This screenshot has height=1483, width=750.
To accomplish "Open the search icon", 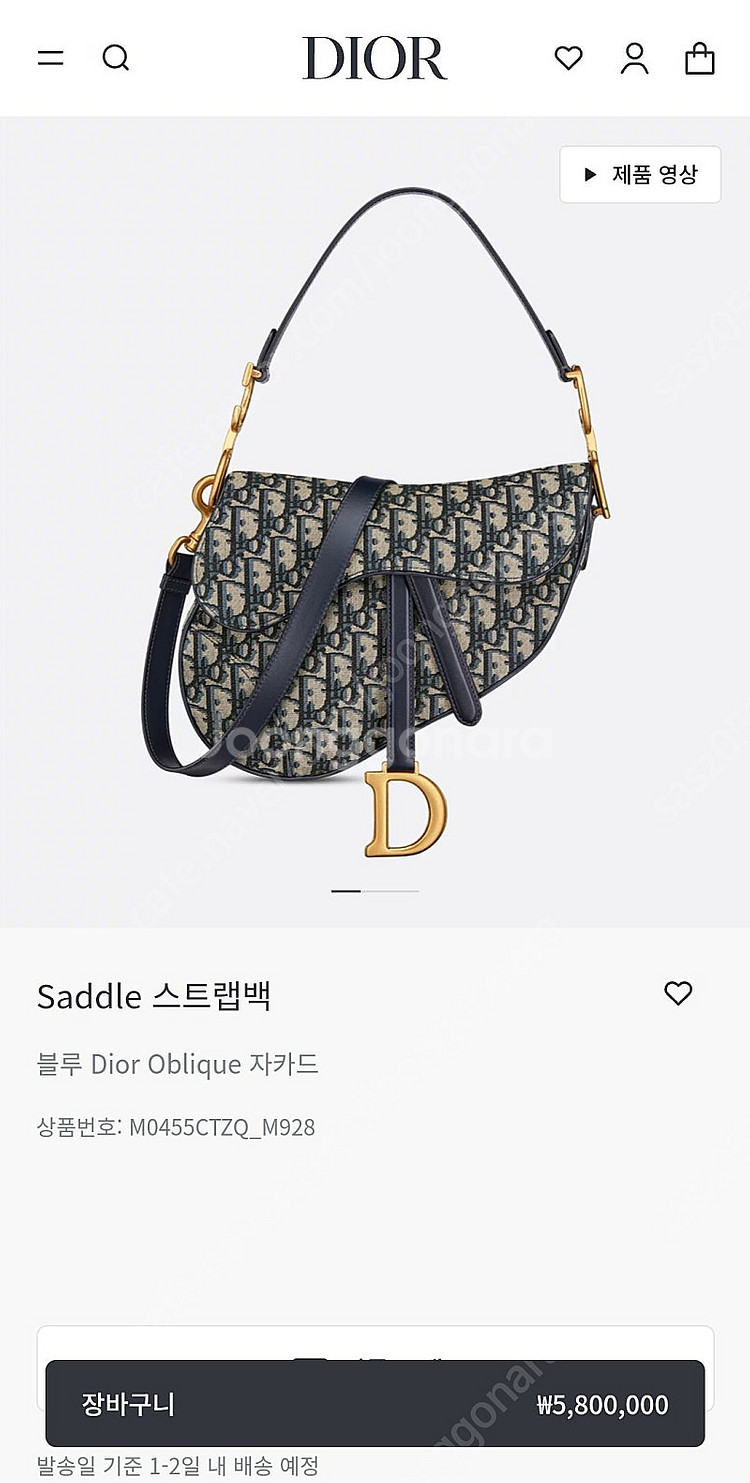I will pyautogui.click(x=116, y=58).
